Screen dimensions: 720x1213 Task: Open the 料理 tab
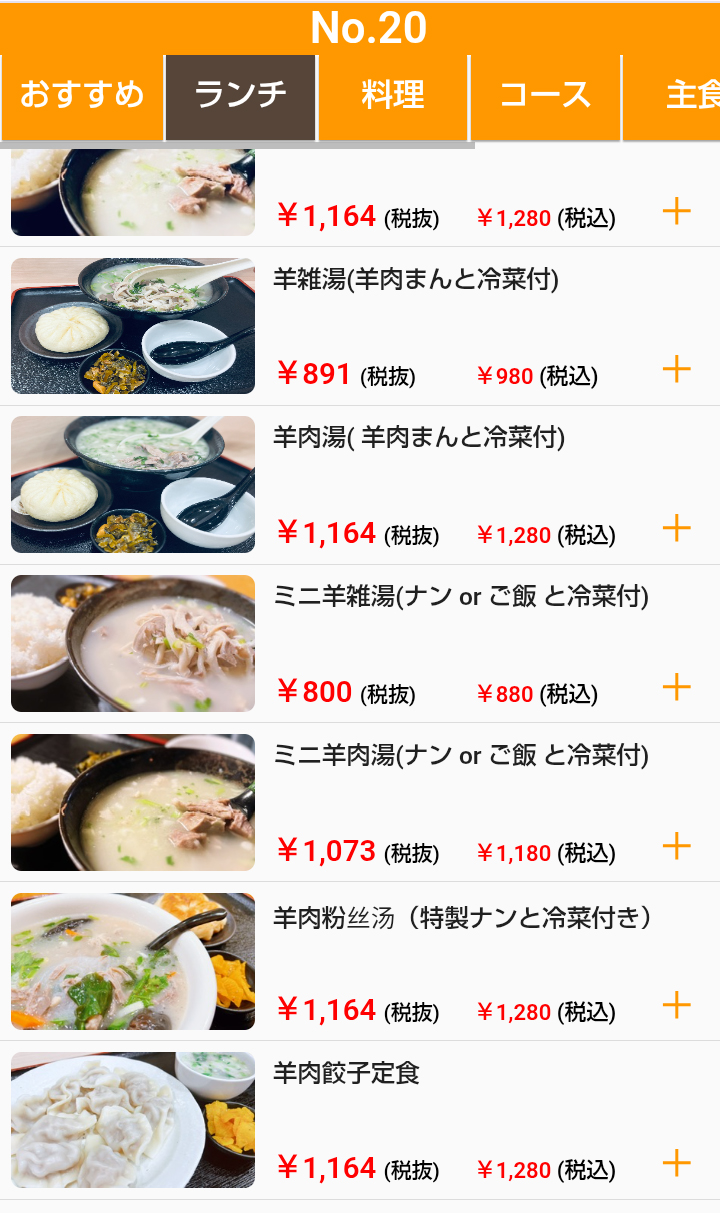point(393,96)
